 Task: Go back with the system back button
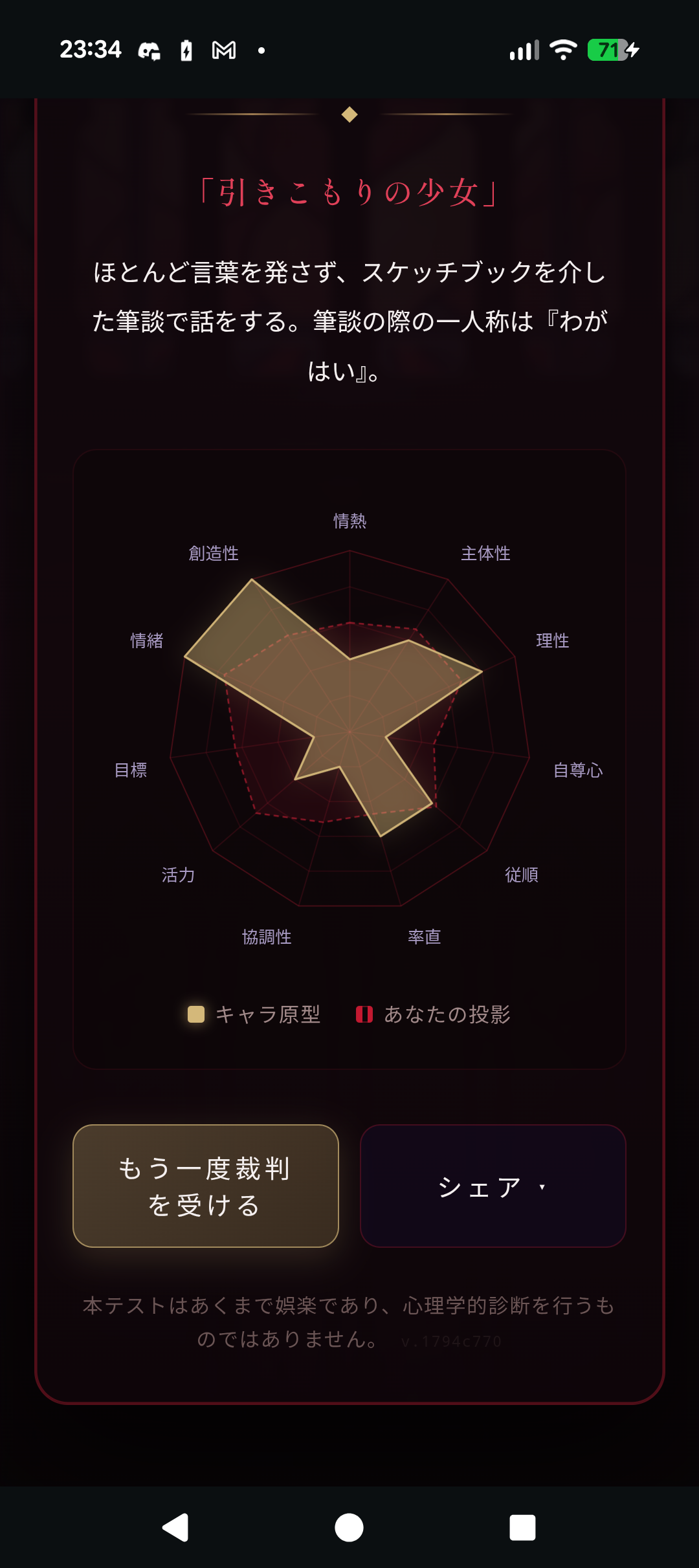[175, 1527]
